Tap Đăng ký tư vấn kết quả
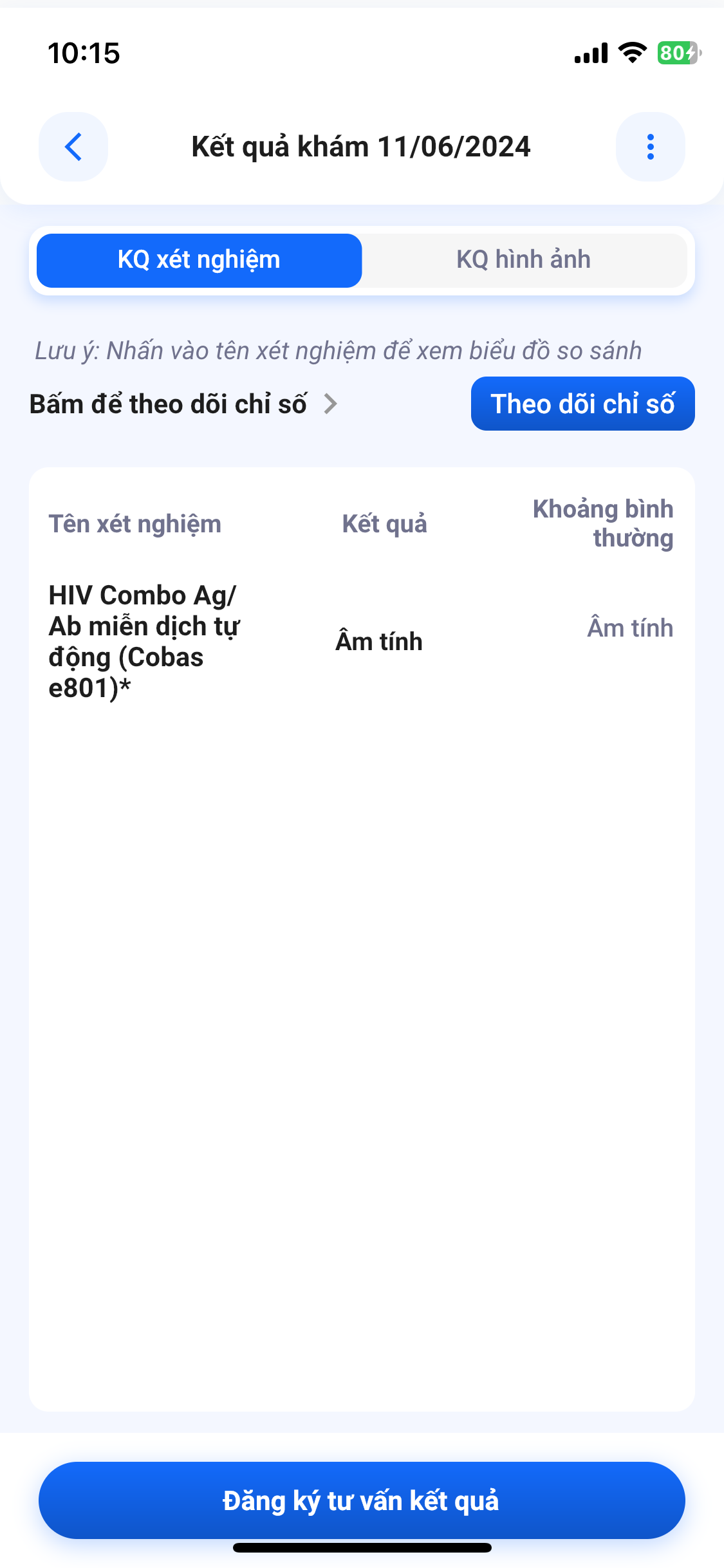This screenshot has width=724, height=1568. pos(362,1500)
